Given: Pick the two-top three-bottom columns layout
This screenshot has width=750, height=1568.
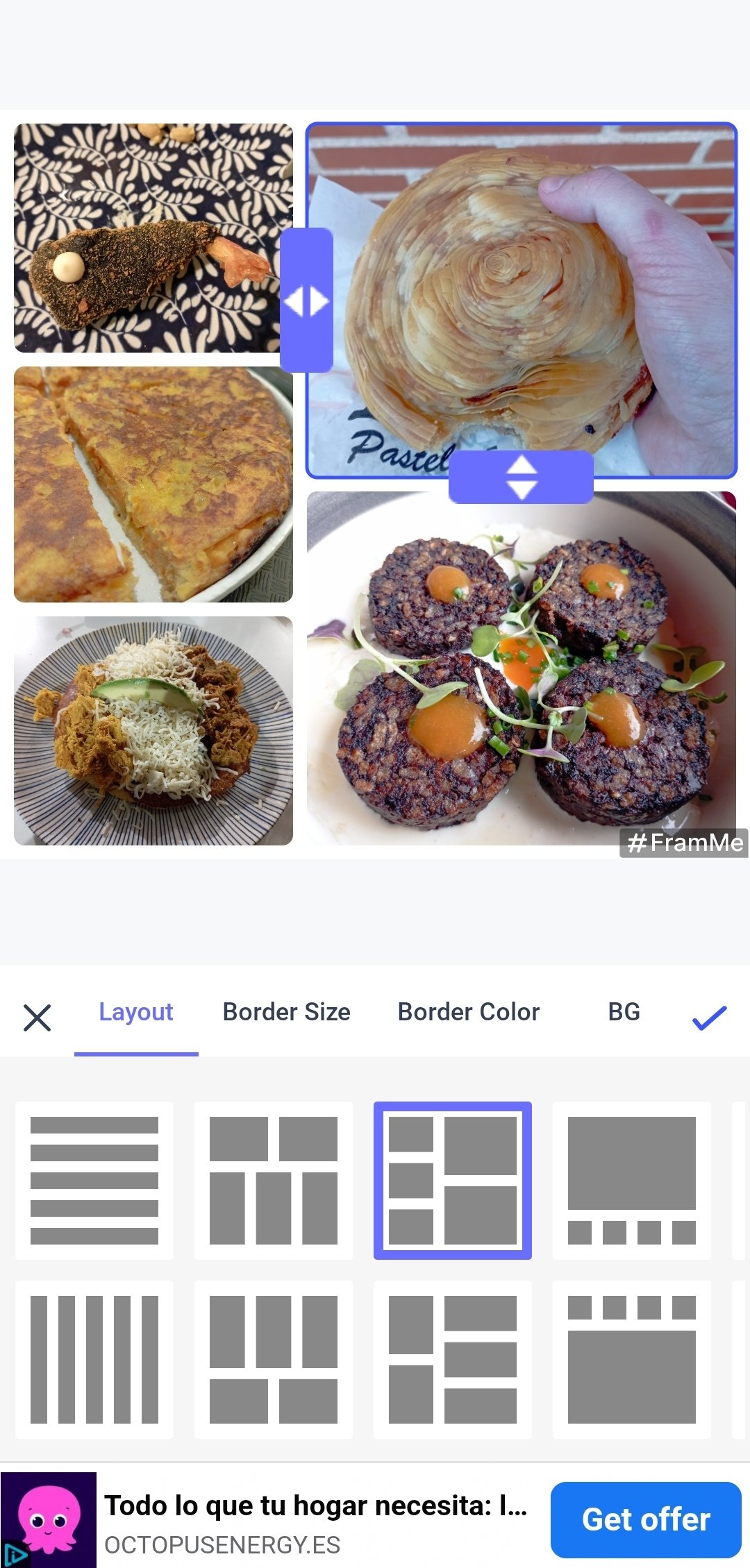Looking at the screenshot, I should 274,1180.
